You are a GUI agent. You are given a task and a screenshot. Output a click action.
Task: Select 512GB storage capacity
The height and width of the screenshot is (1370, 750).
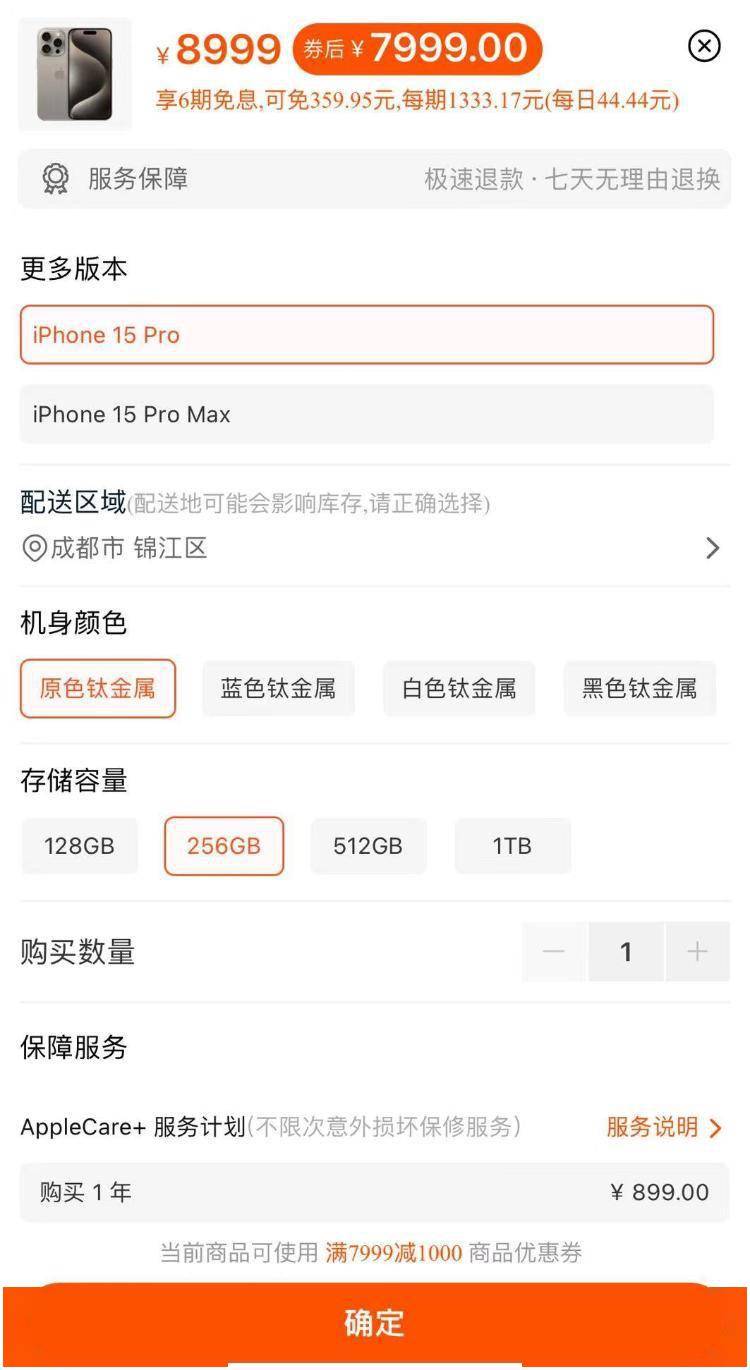tap(368, 846)
